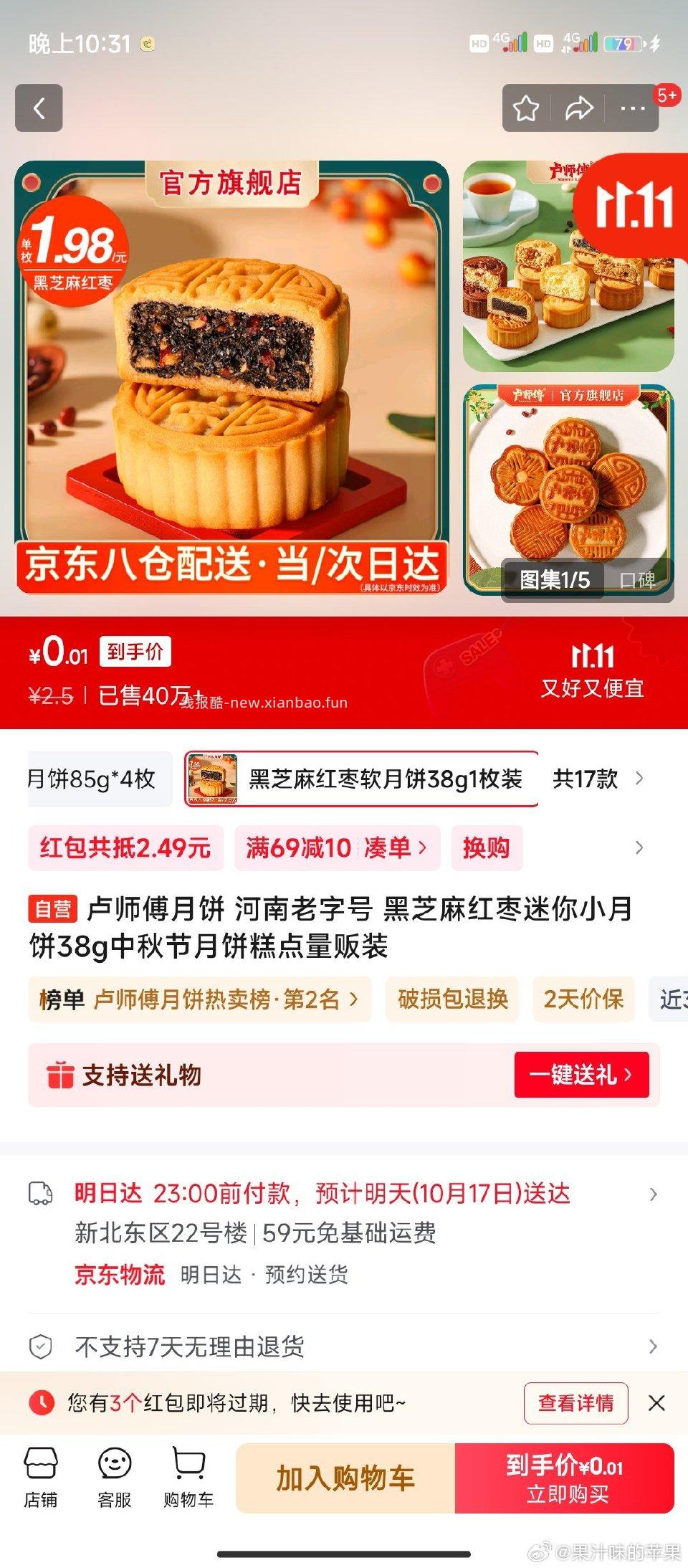Image resolution: width=688 pixels, height=1568 pixels.
Task: Select the 黑芝麻红枣软月饼38g variant thumbnail
Action: [214, 779]
